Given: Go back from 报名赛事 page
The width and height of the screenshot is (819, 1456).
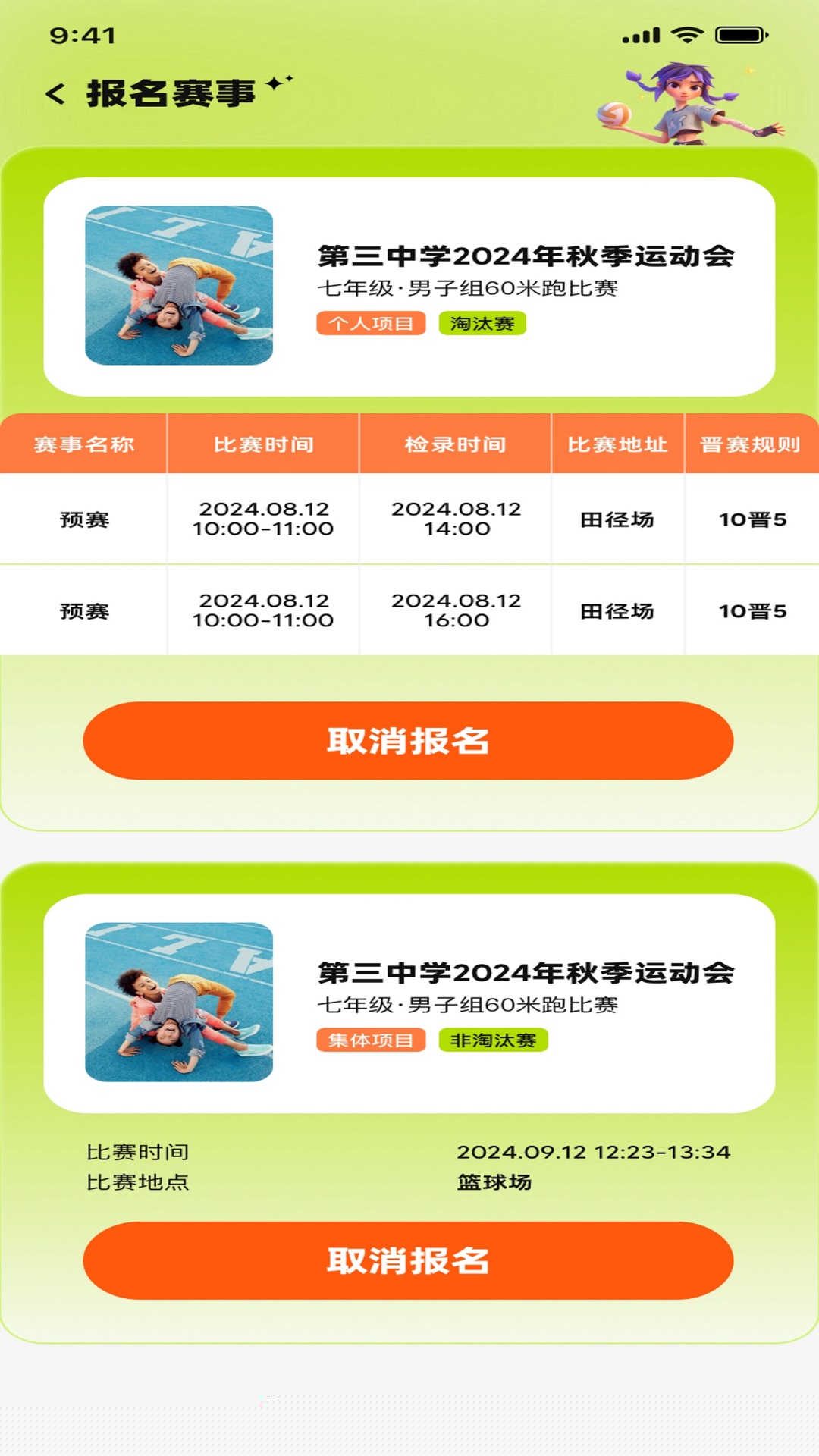Looking at the screenshot, I should (55, 94).
